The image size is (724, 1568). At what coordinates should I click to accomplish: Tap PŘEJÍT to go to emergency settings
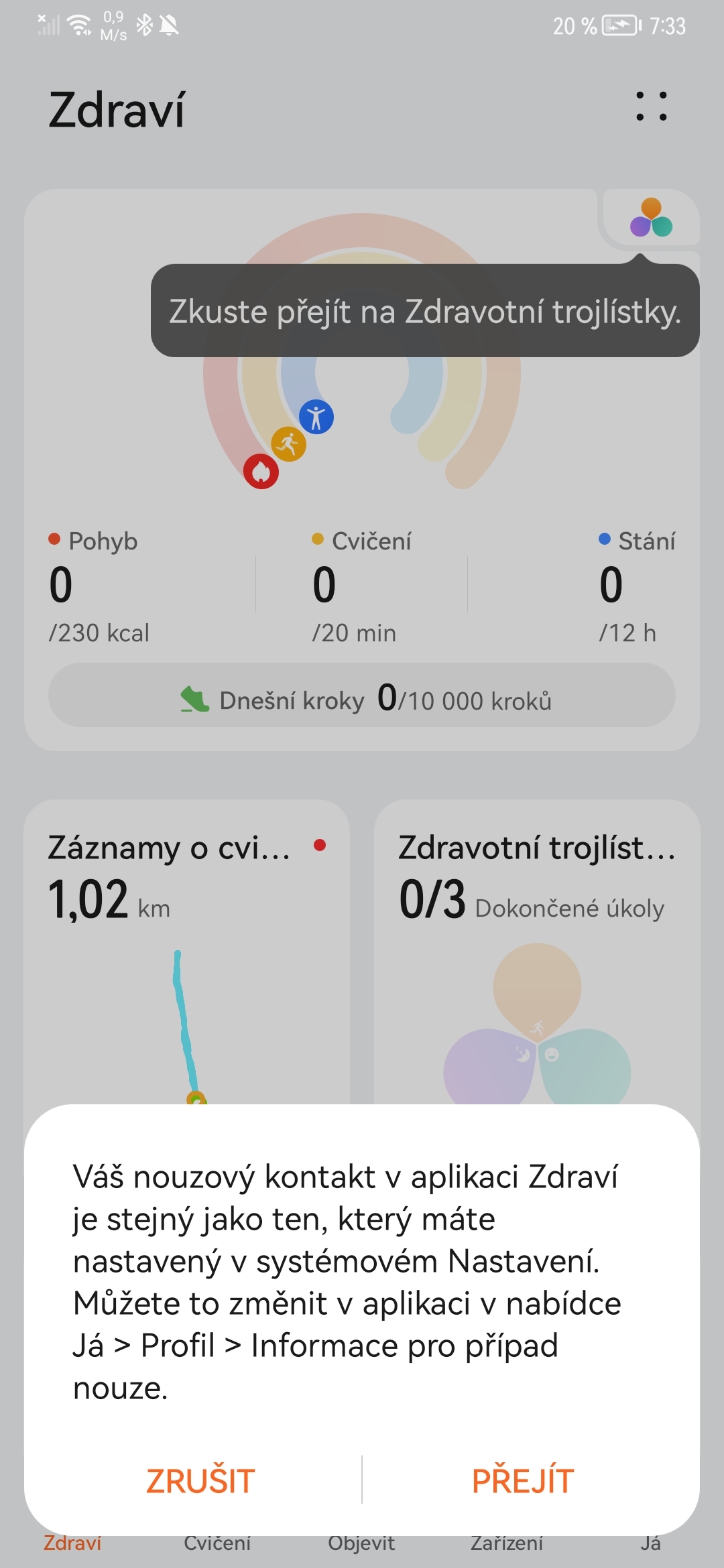[522, 1481]
